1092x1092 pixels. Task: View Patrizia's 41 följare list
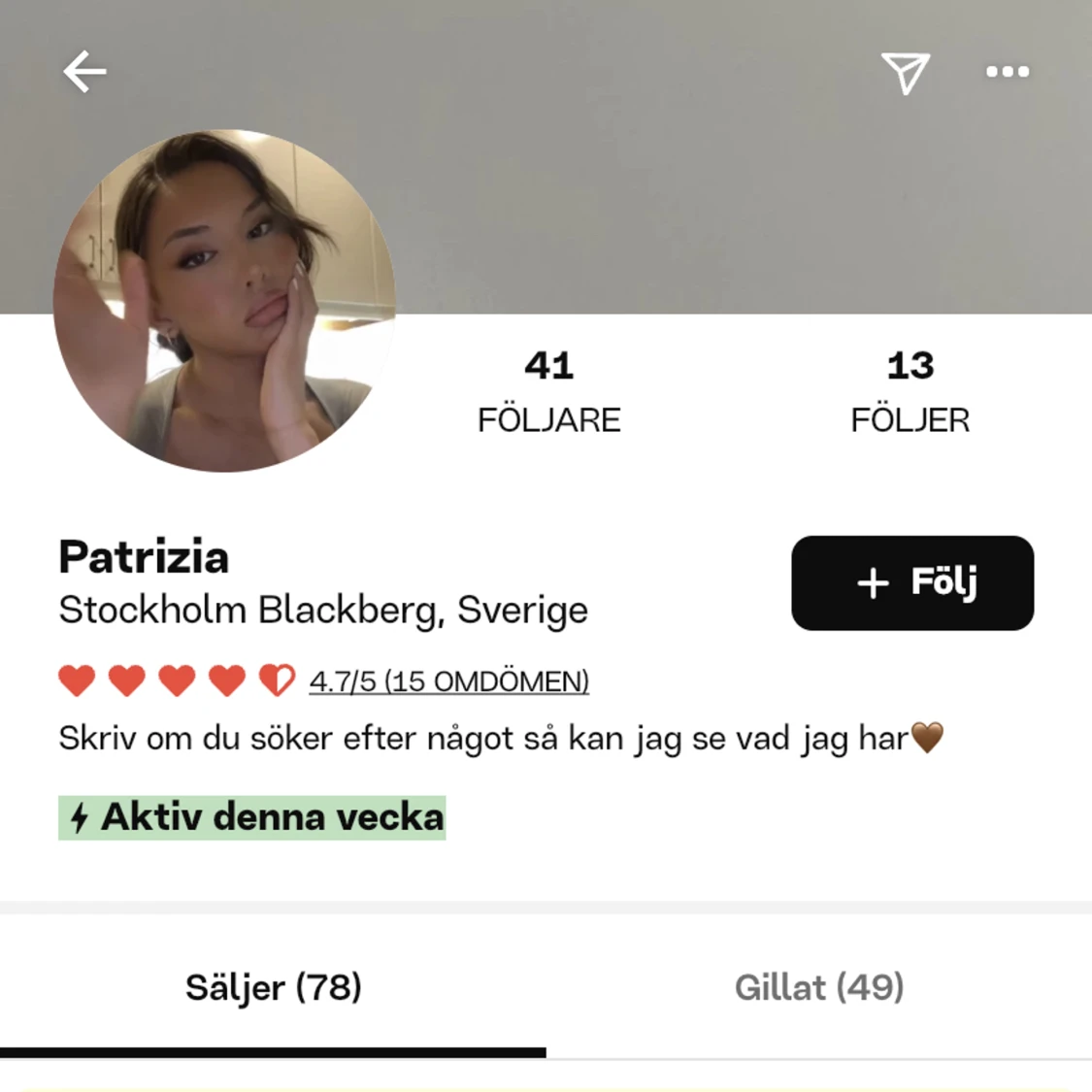[548, 391]
